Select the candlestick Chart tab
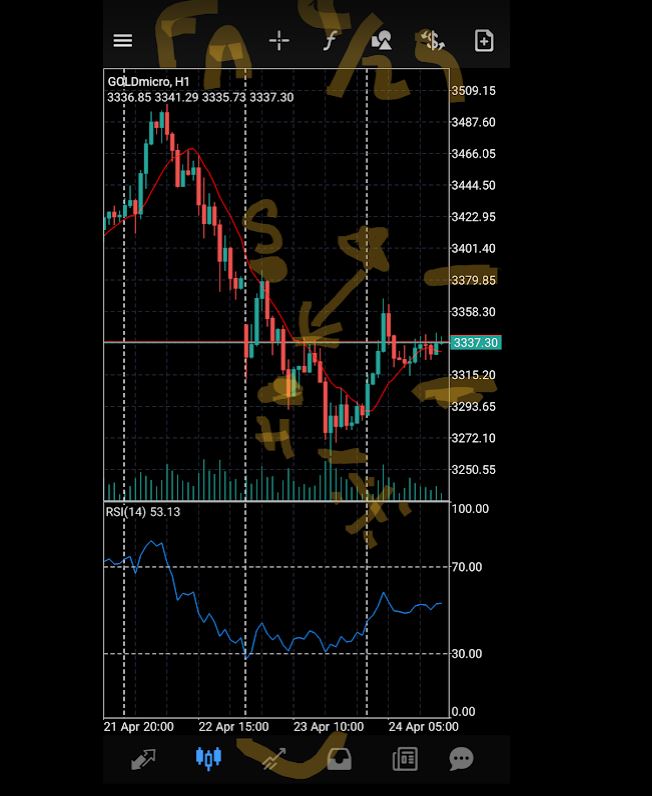Viewport: 652px width, 796px height. 208,759
